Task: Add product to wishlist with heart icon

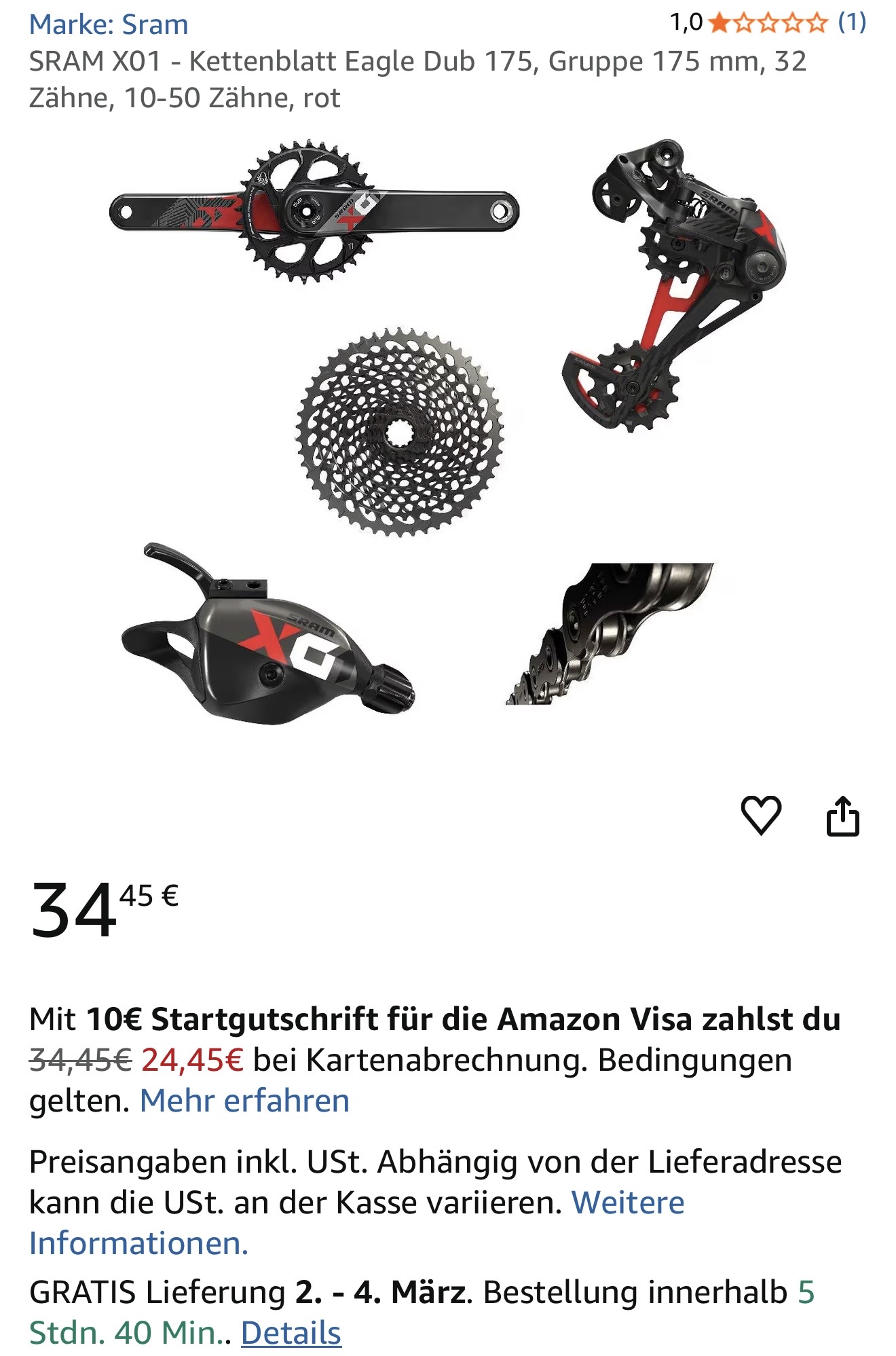Action: (760, 815)
